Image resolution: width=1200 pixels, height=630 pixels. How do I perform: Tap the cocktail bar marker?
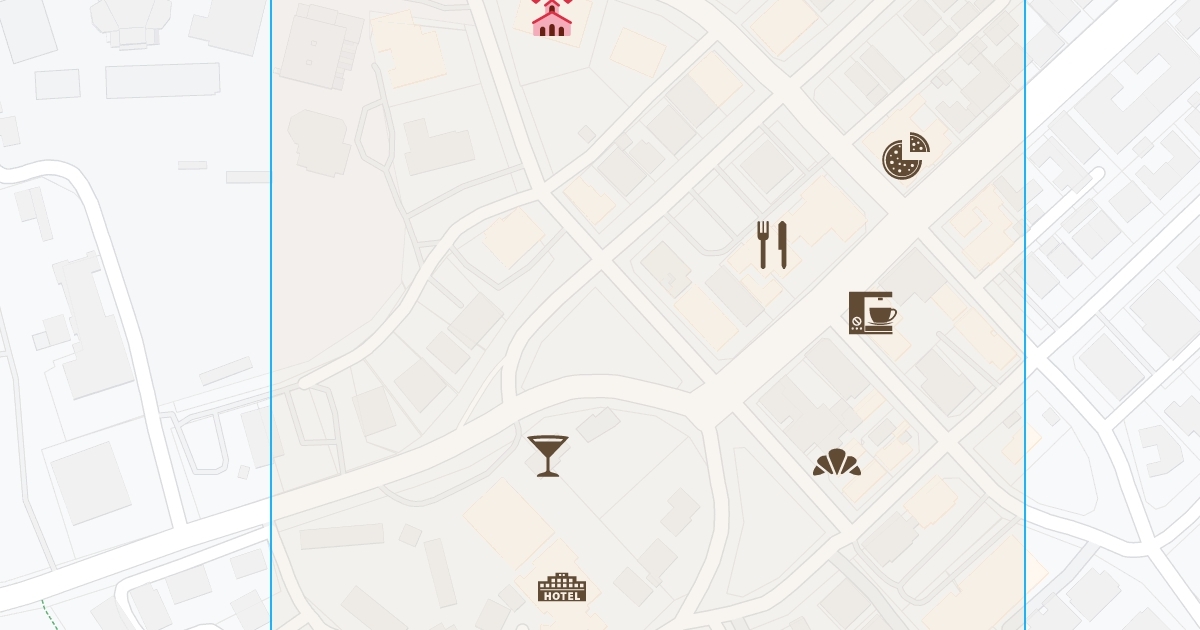pos(548,456)
